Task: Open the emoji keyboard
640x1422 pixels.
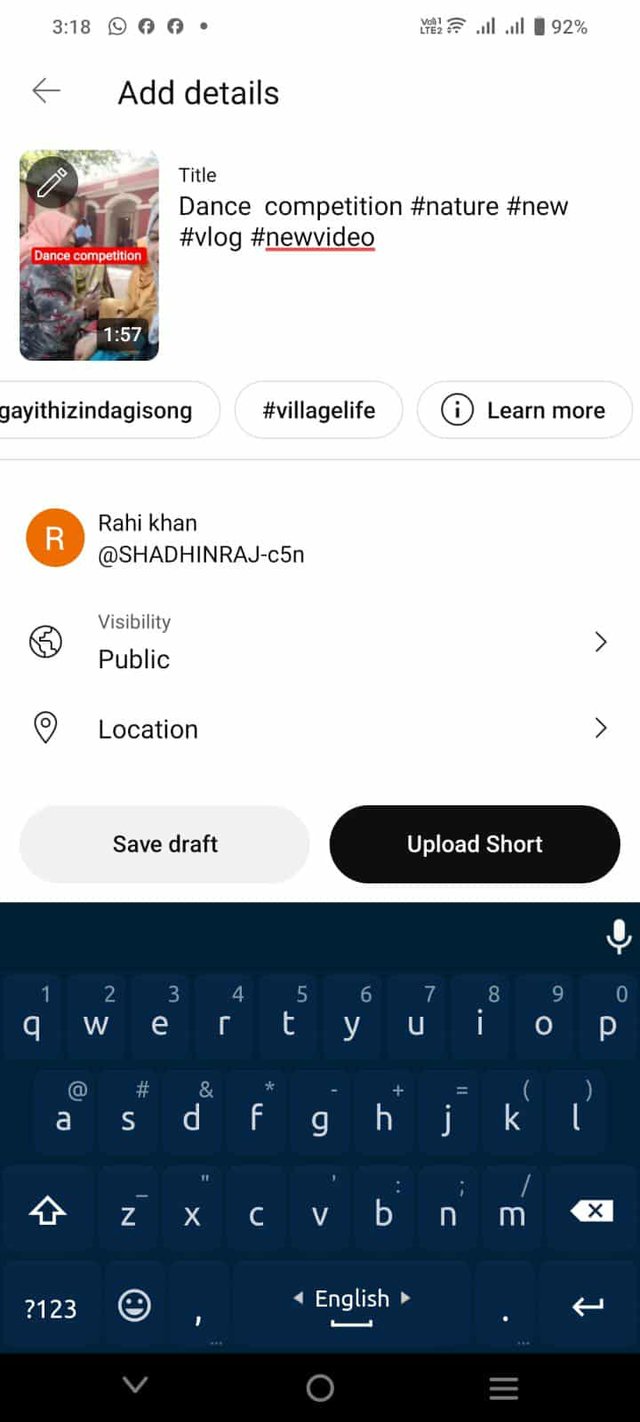Action: (135, 1305)
